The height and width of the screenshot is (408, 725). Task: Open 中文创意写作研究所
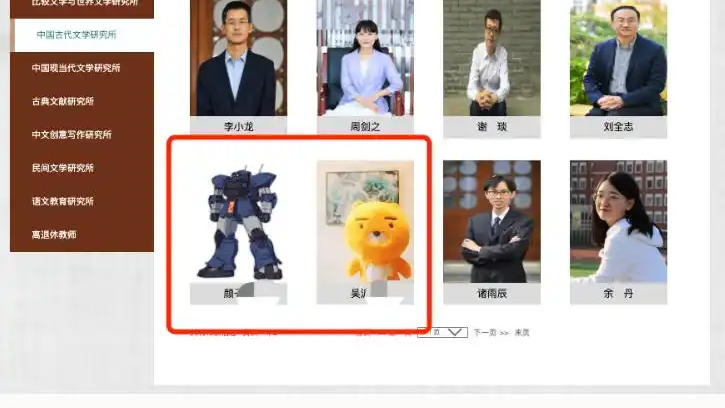72,134
